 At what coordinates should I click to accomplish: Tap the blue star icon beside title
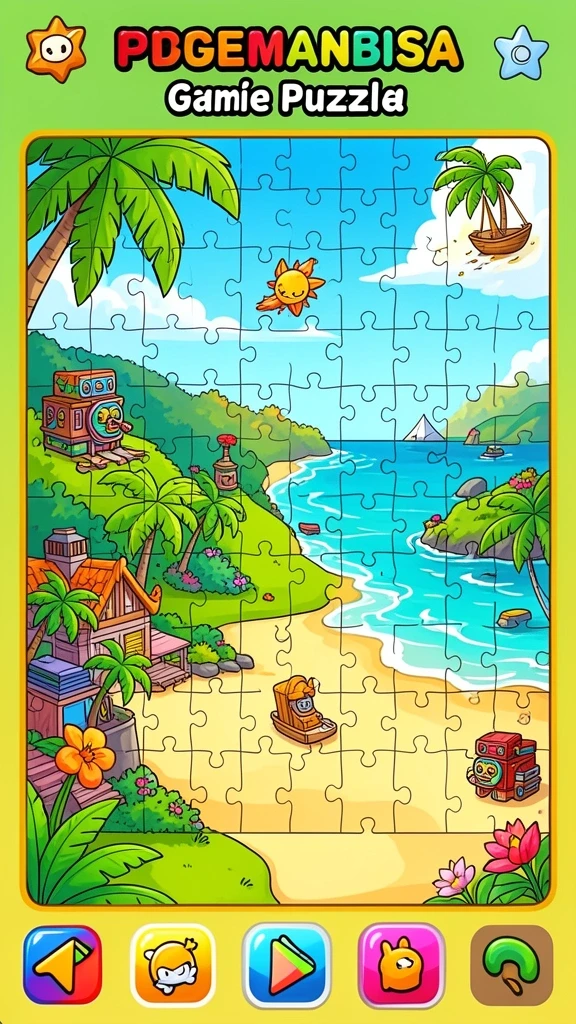point(521,52)
